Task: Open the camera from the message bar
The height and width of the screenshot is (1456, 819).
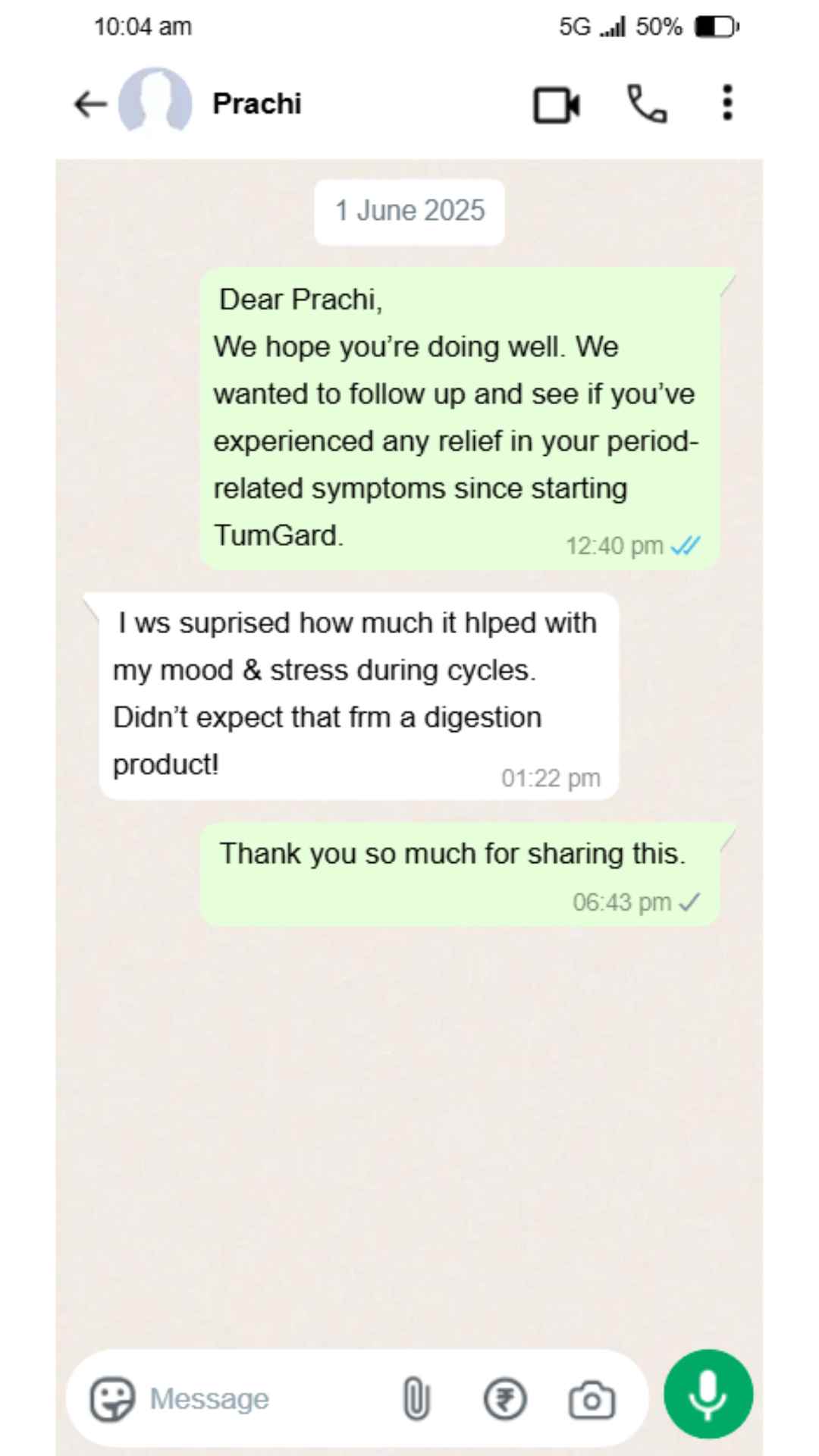Action: 592,1400
